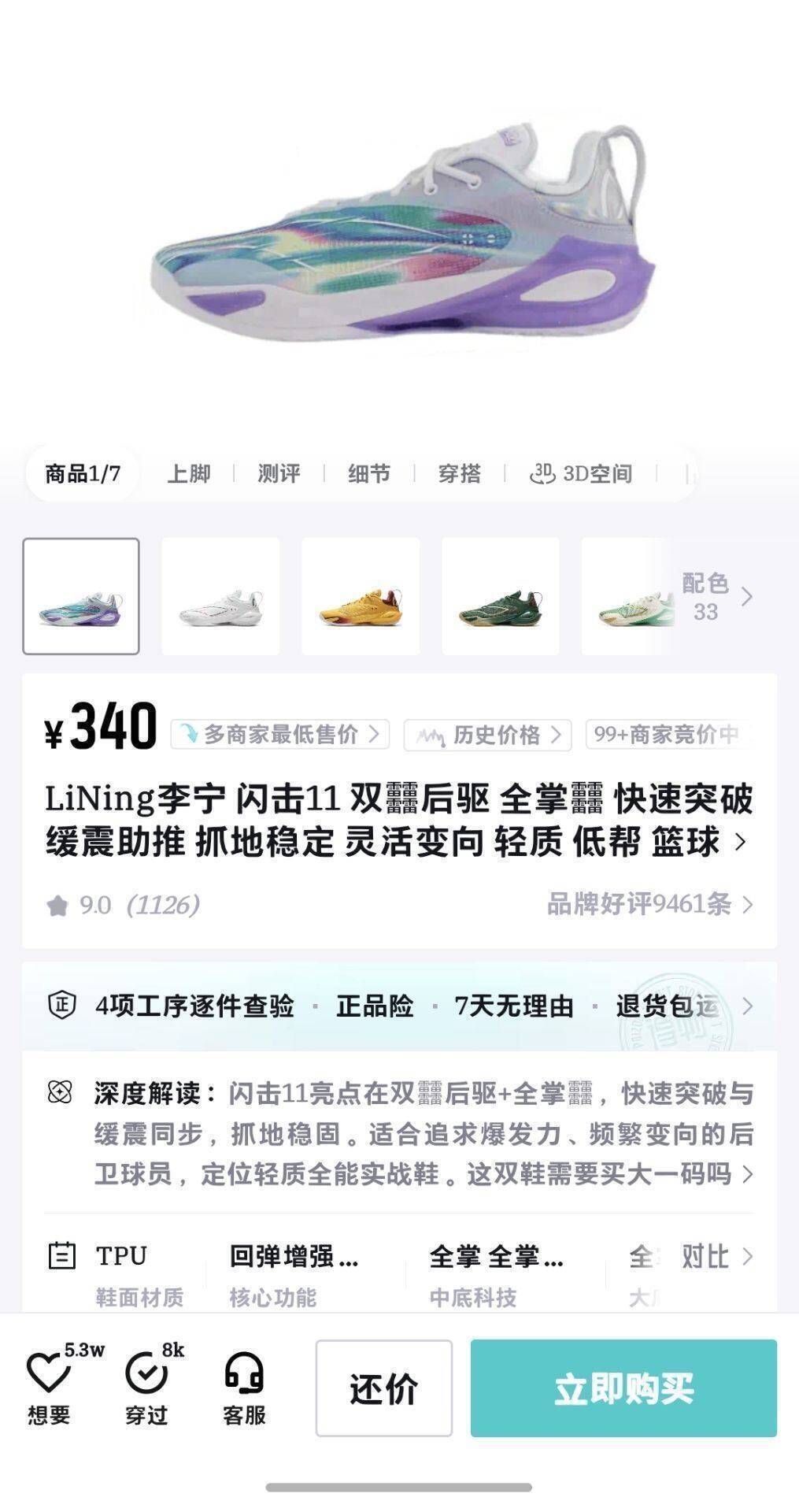Image resolution: width=799 pixels, height=1512 pixels.
Task: Open the 正品险 guarantee details row
Action: click(375, 1006)
